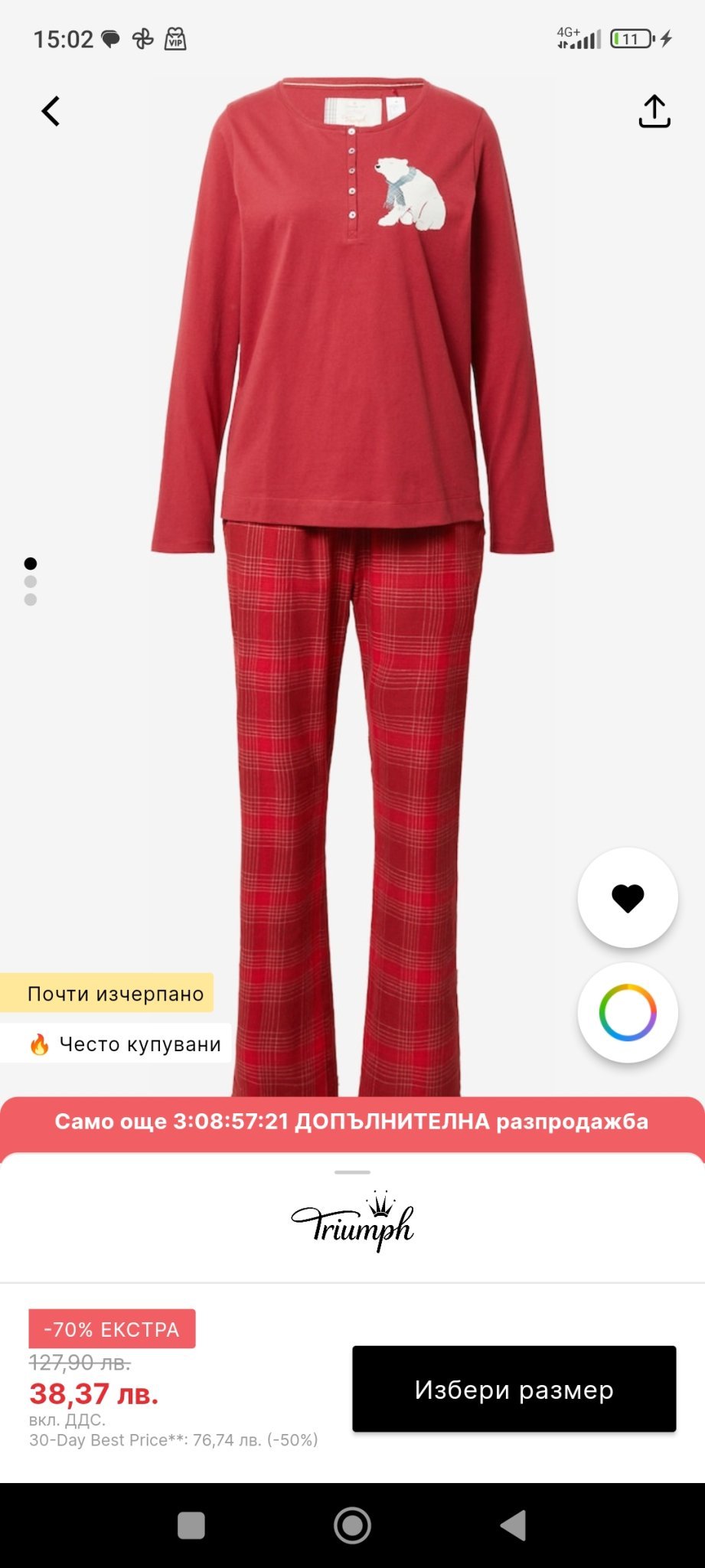This screenshot has height=1568, width=705.
Task: Add the pajama set to wishlist
Action: tap(628, 897)
